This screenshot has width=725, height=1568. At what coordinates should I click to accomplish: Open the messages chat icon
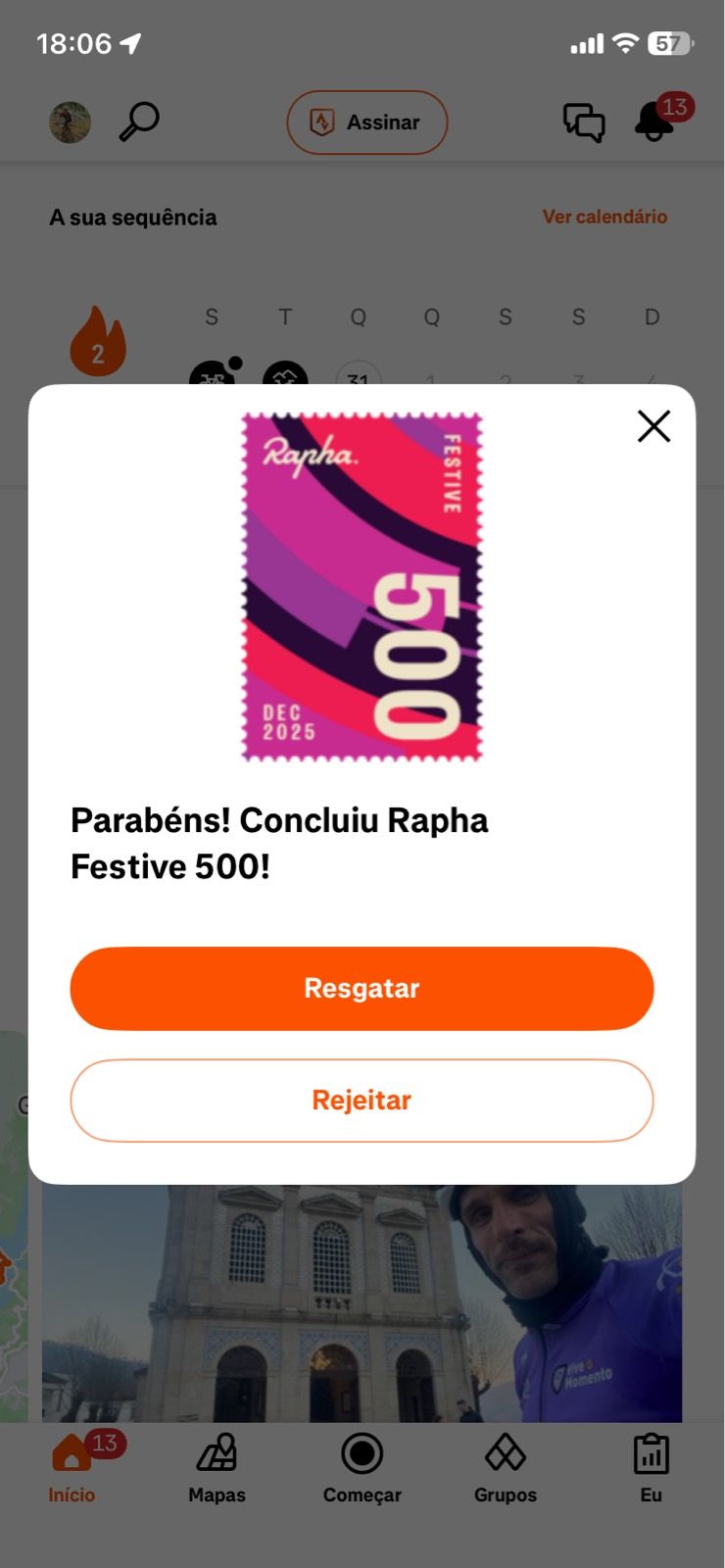[584, 122]
